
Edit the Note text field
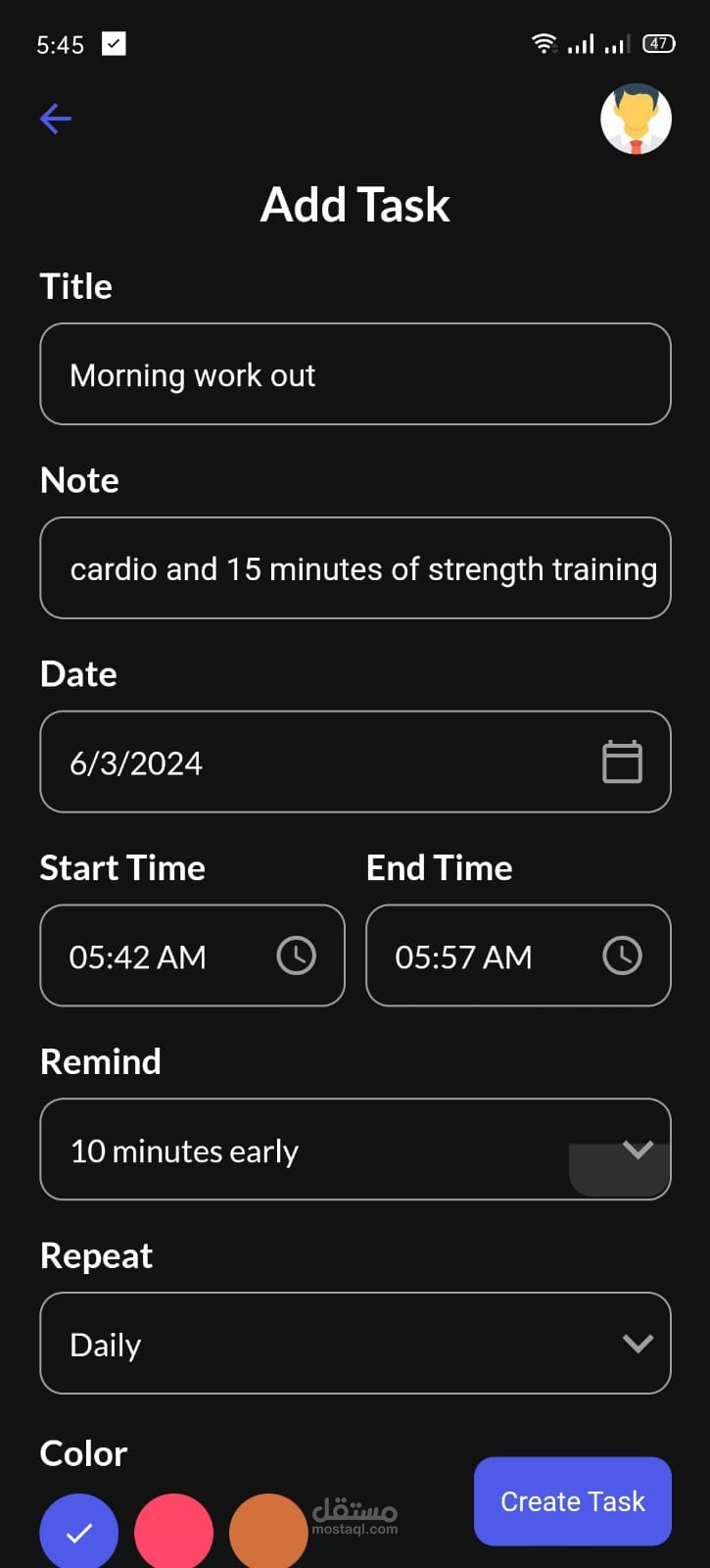[x=355, y=568]
